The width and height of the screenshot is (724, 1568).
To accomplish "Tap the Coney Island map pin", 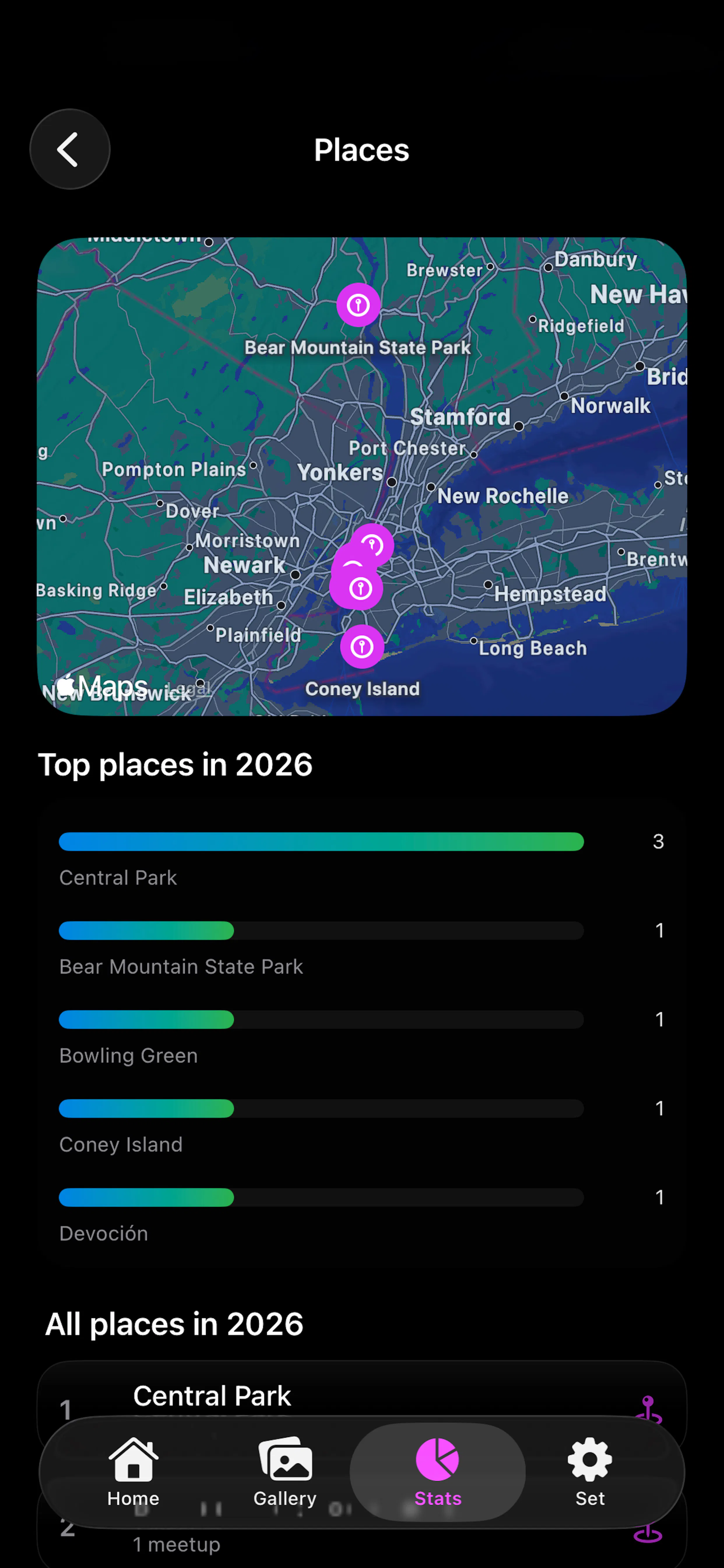I will coord(362,646).
